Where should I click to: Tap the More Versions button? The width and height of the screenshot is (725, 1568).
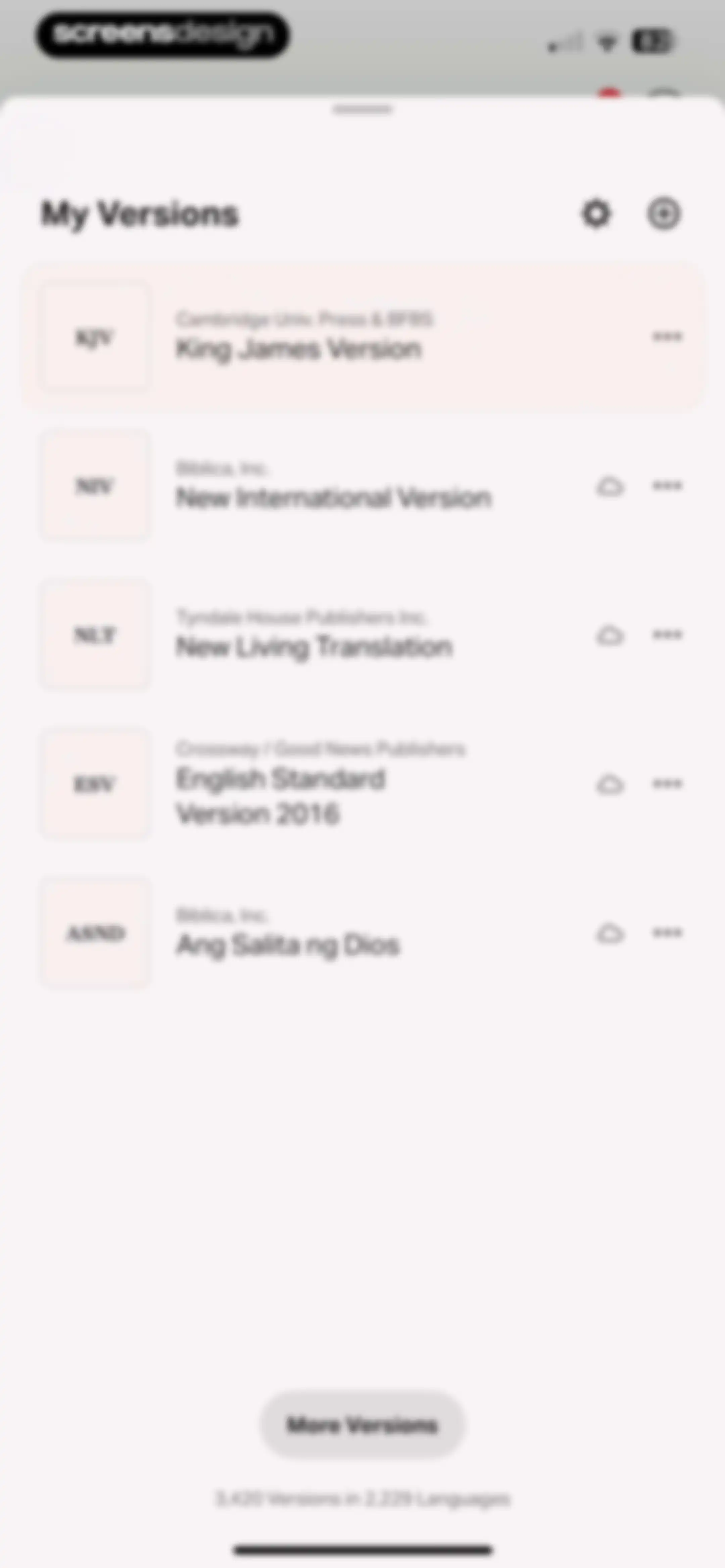tap(362, 1425)
